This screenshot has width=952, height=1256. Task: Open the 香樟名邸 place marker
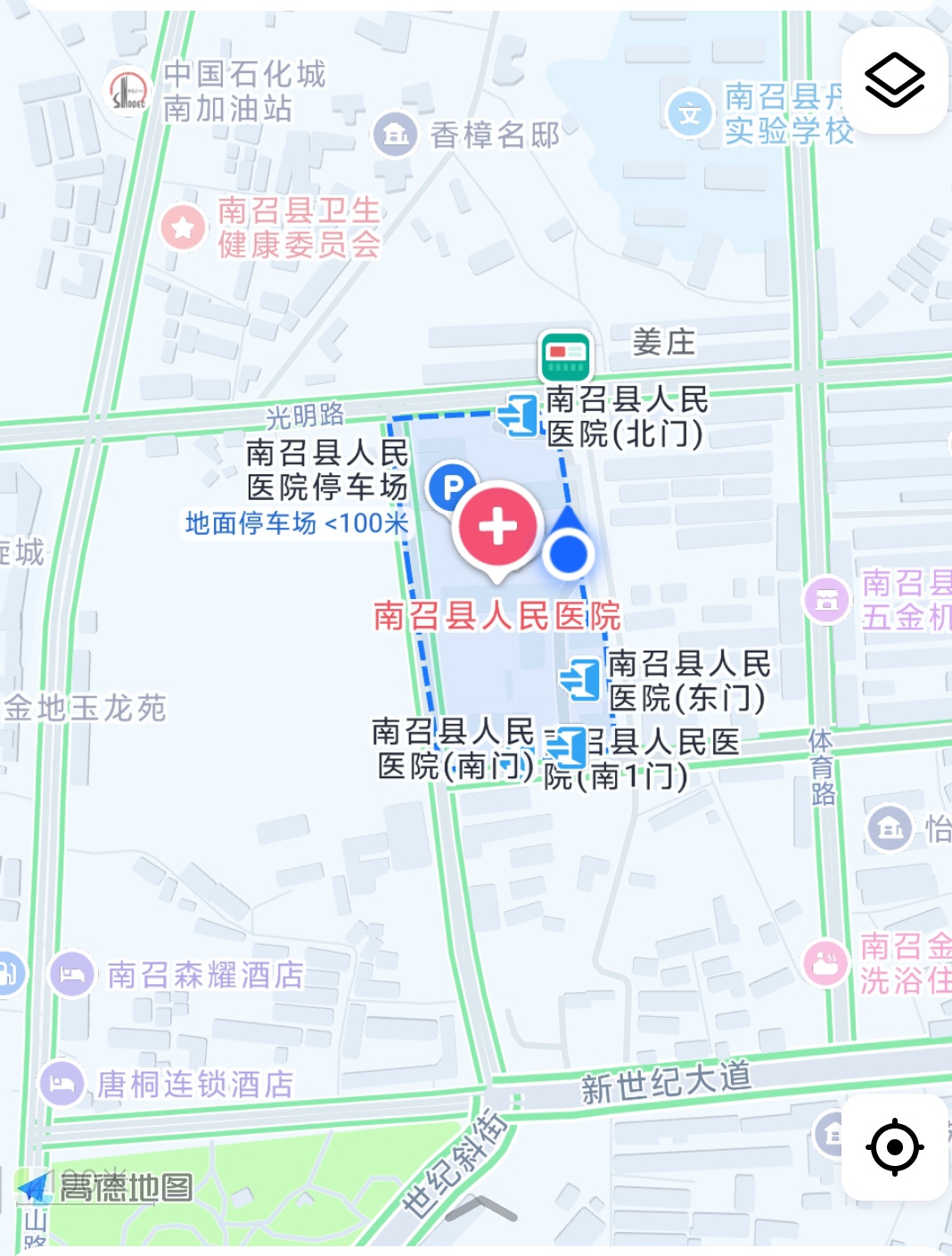(x=395, y=135)
